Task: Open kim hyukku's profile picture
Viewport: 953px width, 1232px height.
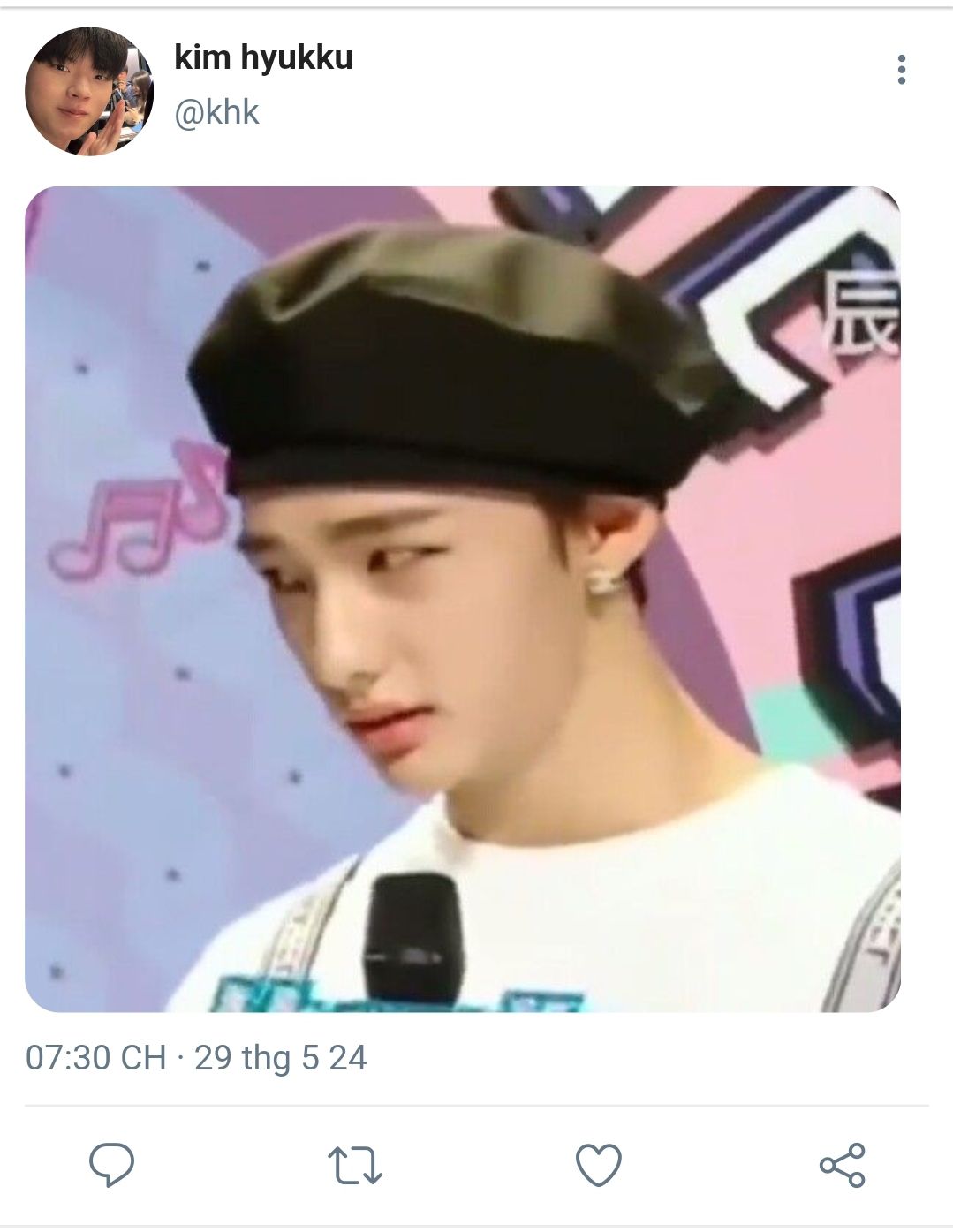Action: pos(88,91)
